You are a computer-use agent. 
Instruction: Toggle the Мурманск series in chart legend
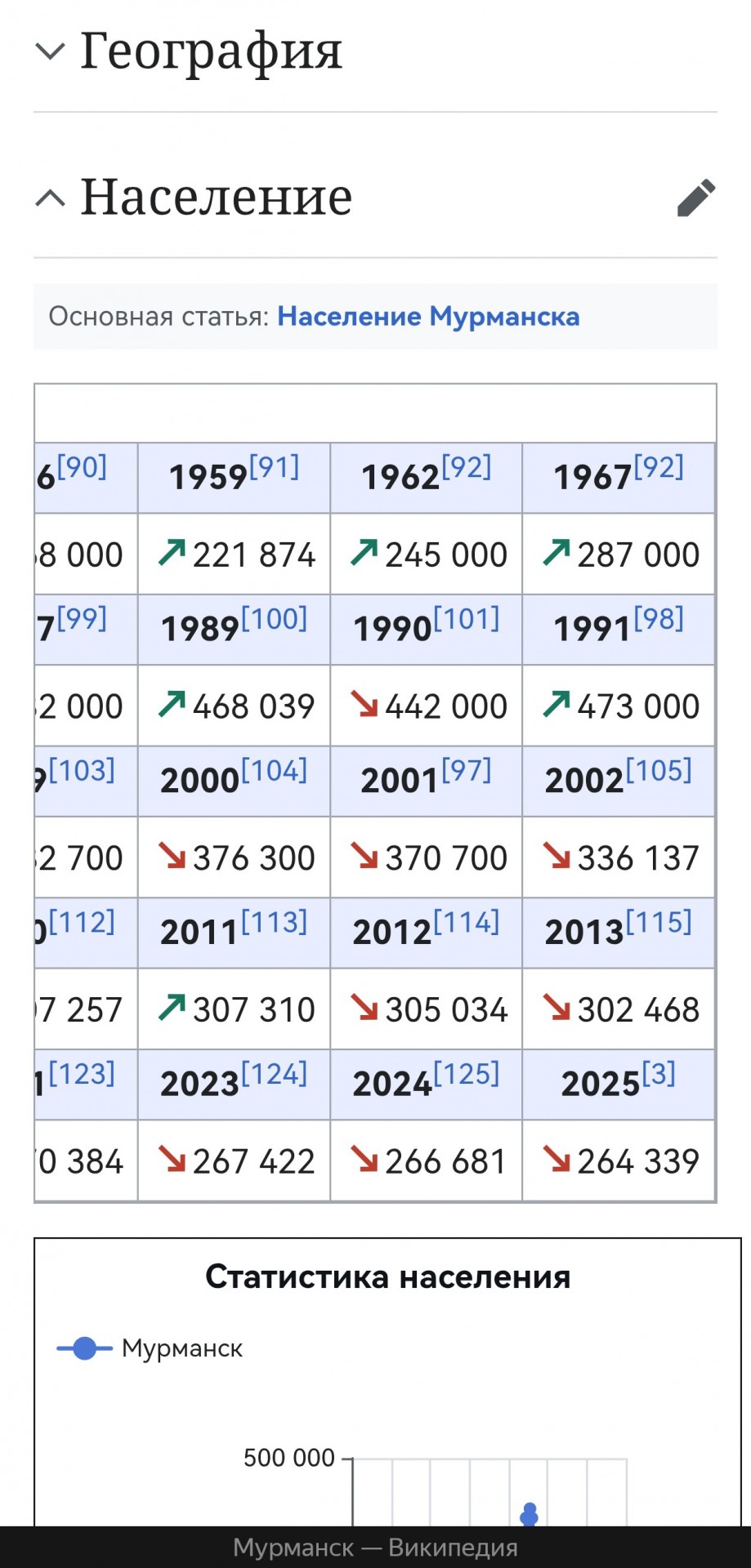pyautogui.click(x=150, y=1348)
